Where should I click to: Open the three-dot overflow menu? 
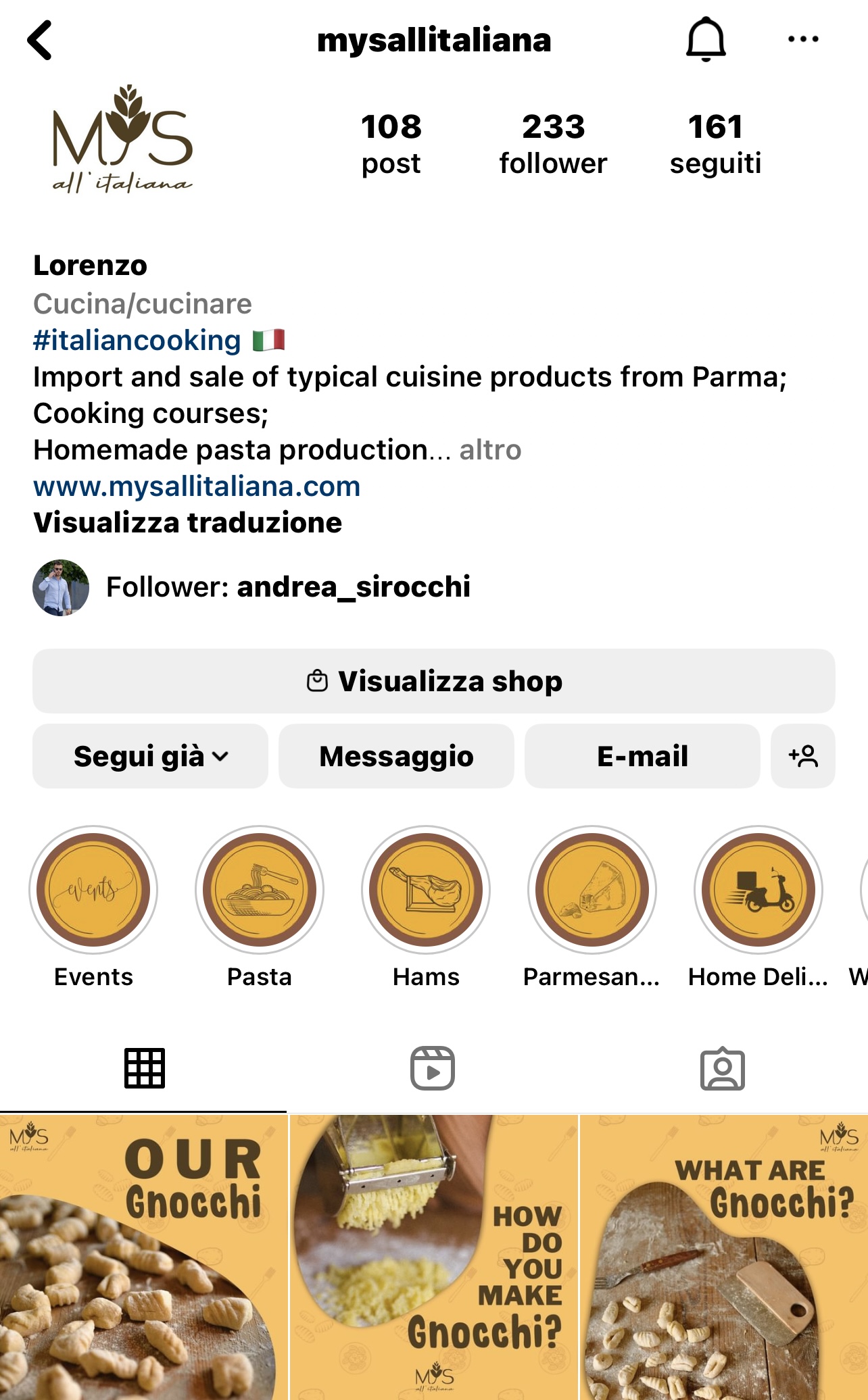pos(803,39)
